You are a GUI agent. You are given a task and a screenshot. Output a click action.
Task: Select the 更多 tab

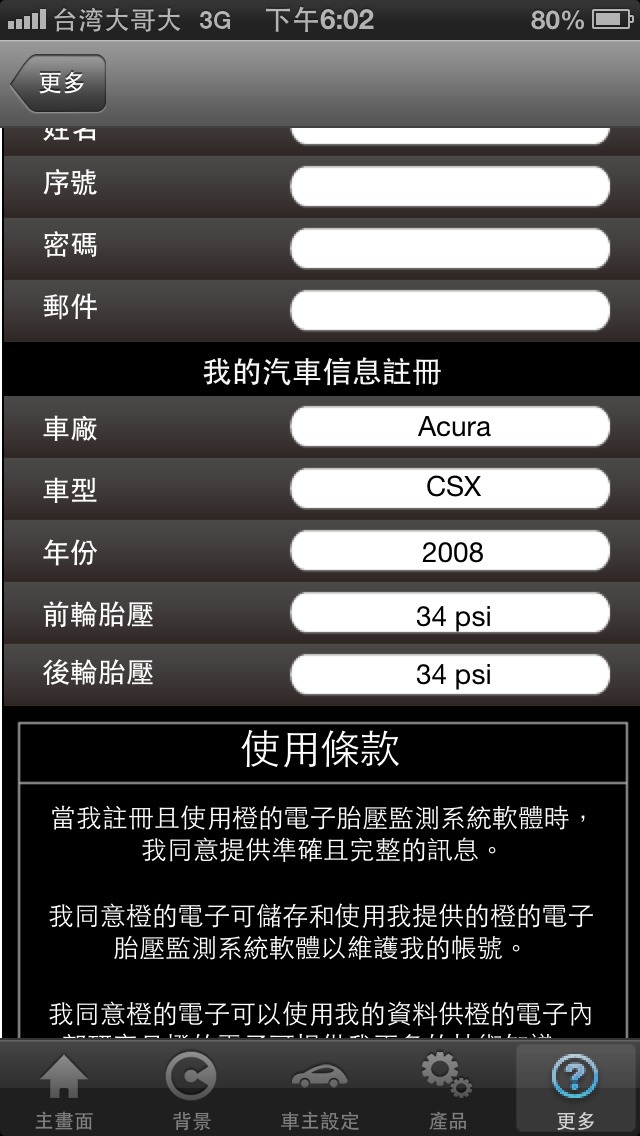575,1090
